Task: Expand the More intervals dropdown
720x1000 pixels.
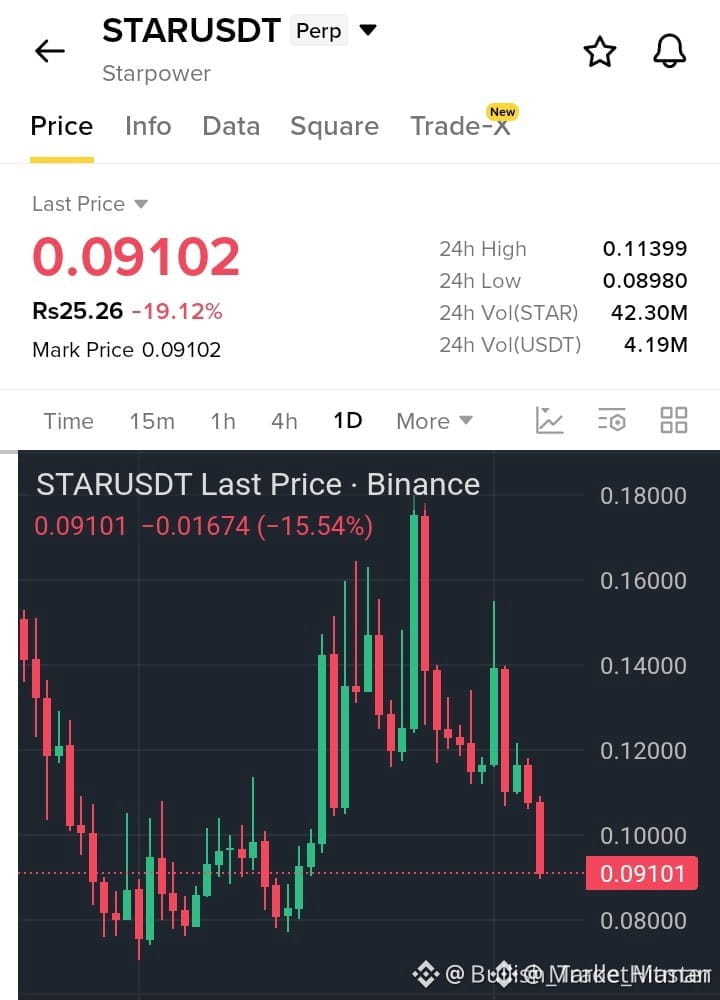Action: coord(434,421)
